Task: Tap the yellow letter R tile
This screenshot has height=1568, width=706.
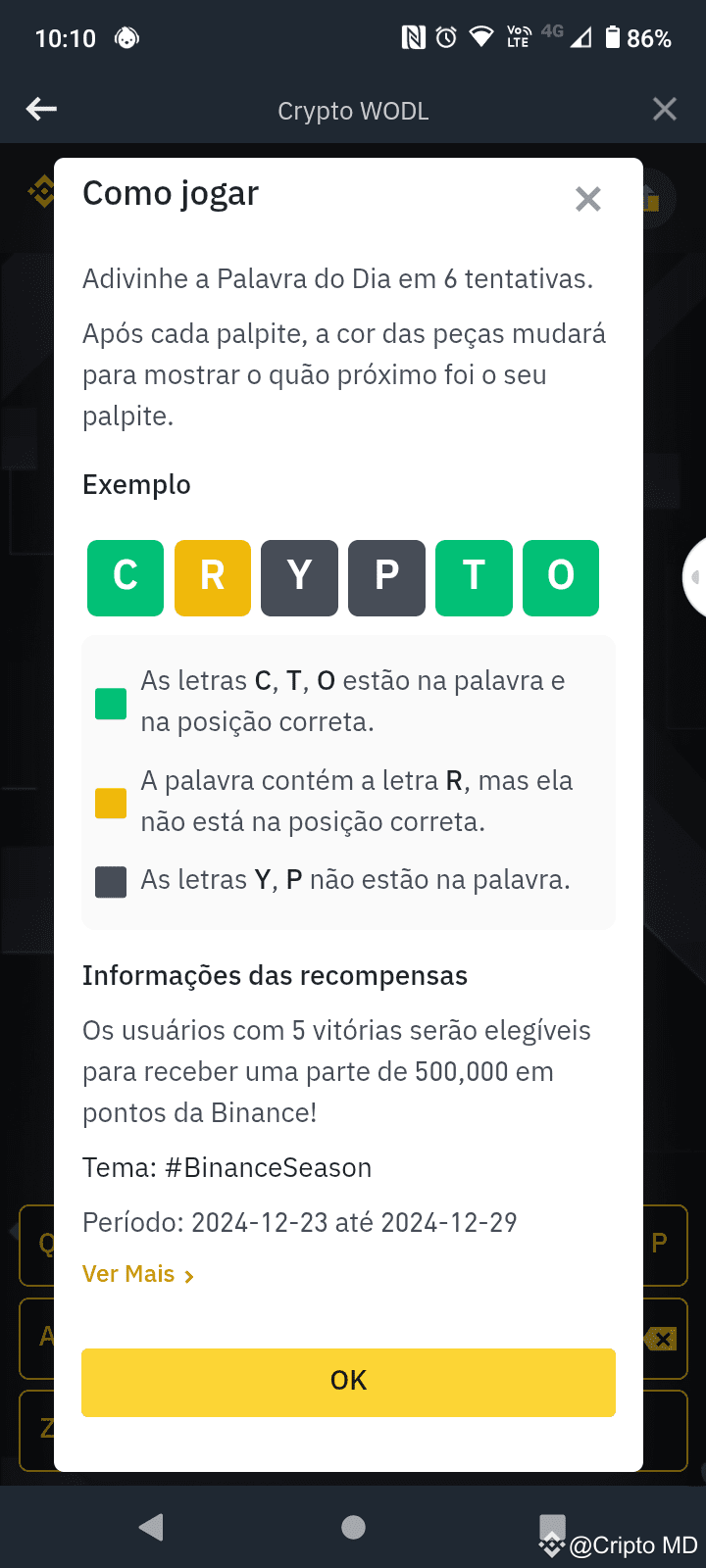Action: click(x=212, y=578)
